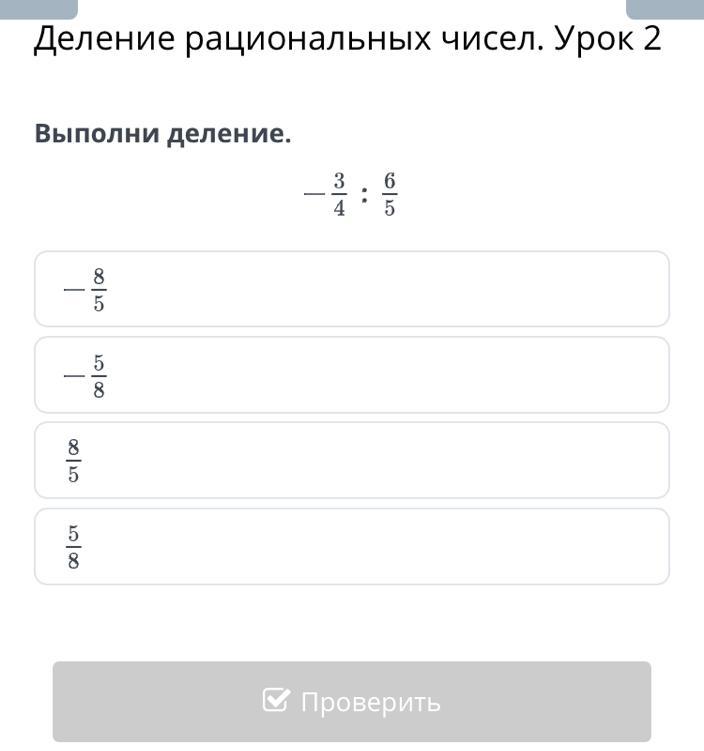The width and height of the screenshot is (704, 751).
Task: Choose the answer option −5/8
Action: 351,375
